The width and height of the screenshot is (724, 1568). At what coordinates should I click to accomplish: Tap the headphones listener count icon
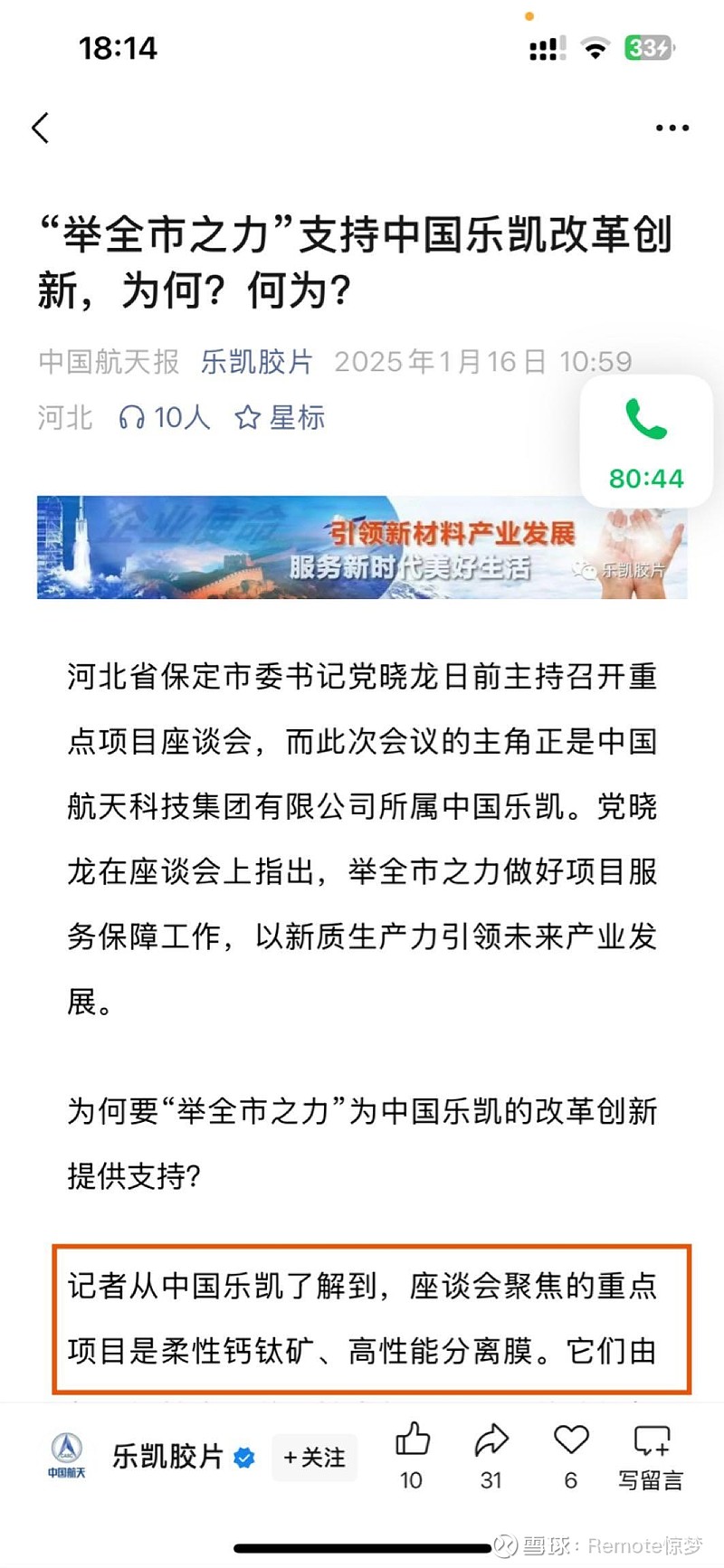[x=133, y=417]
